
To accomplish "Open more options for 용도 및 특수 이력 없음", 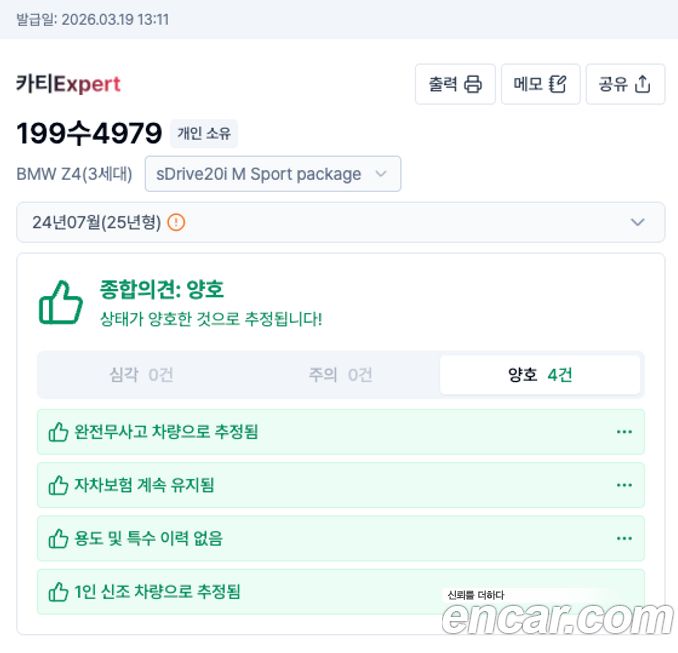I will pyautogui.click(x=624, y=538).
